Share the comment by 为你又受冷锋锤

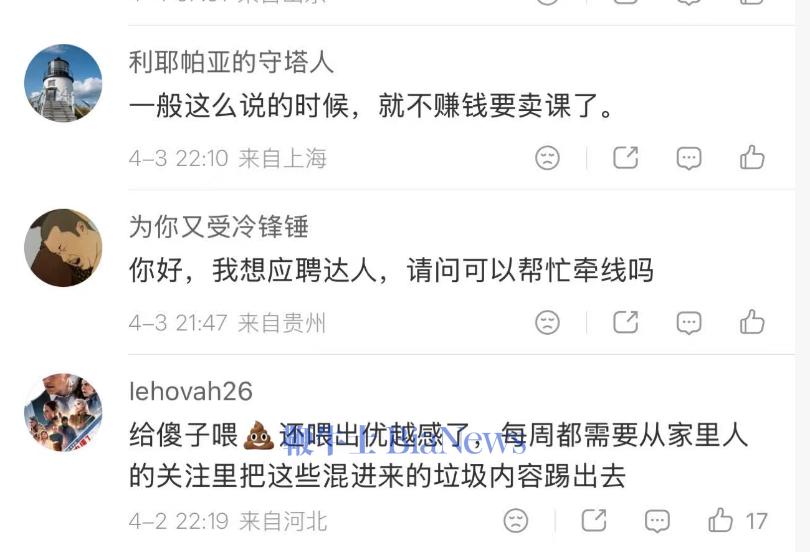click(x=626, y=322)
